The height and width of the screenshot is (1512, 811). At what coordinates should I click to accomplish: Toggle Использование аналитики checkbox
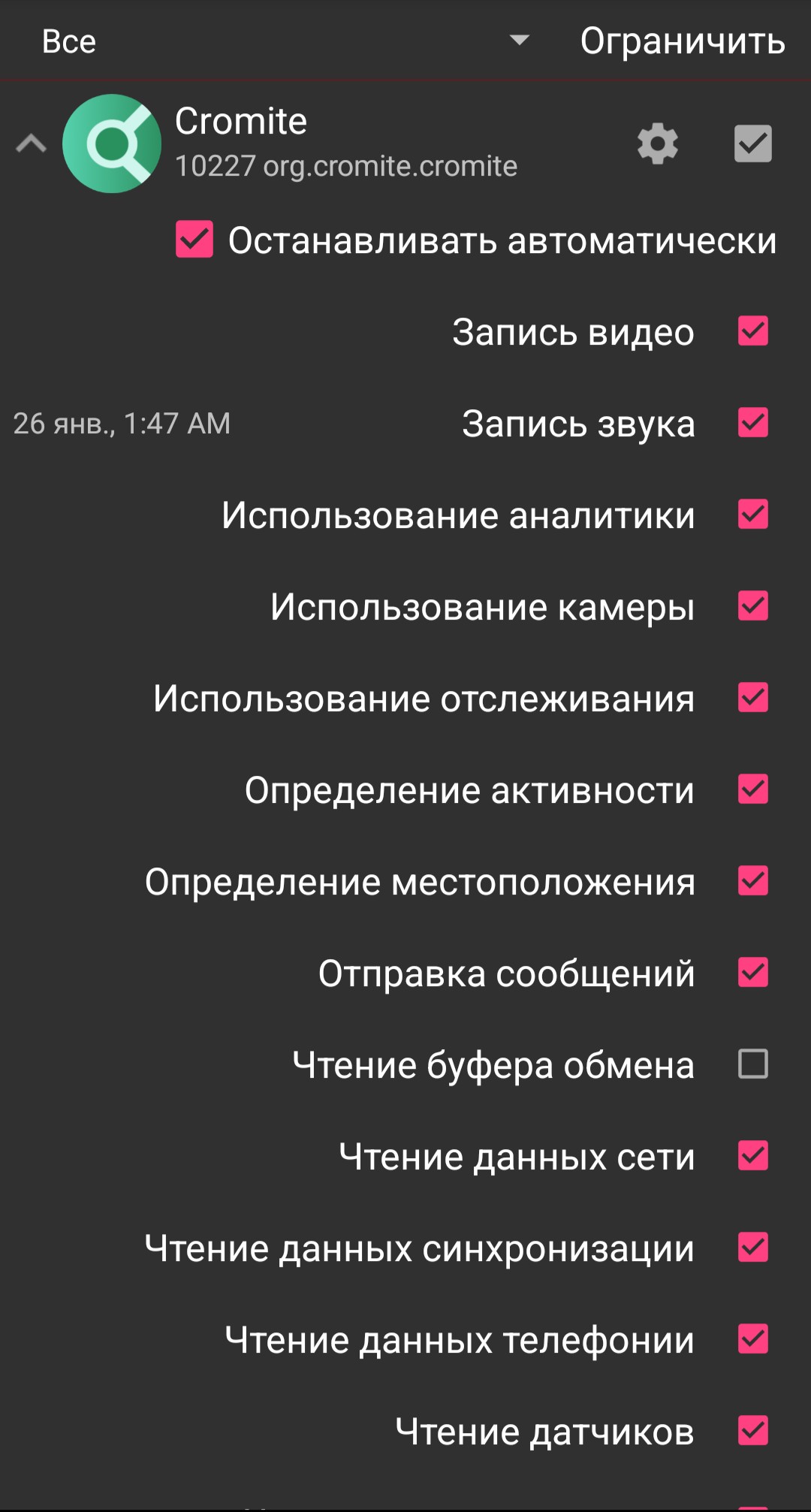[752, 515]
